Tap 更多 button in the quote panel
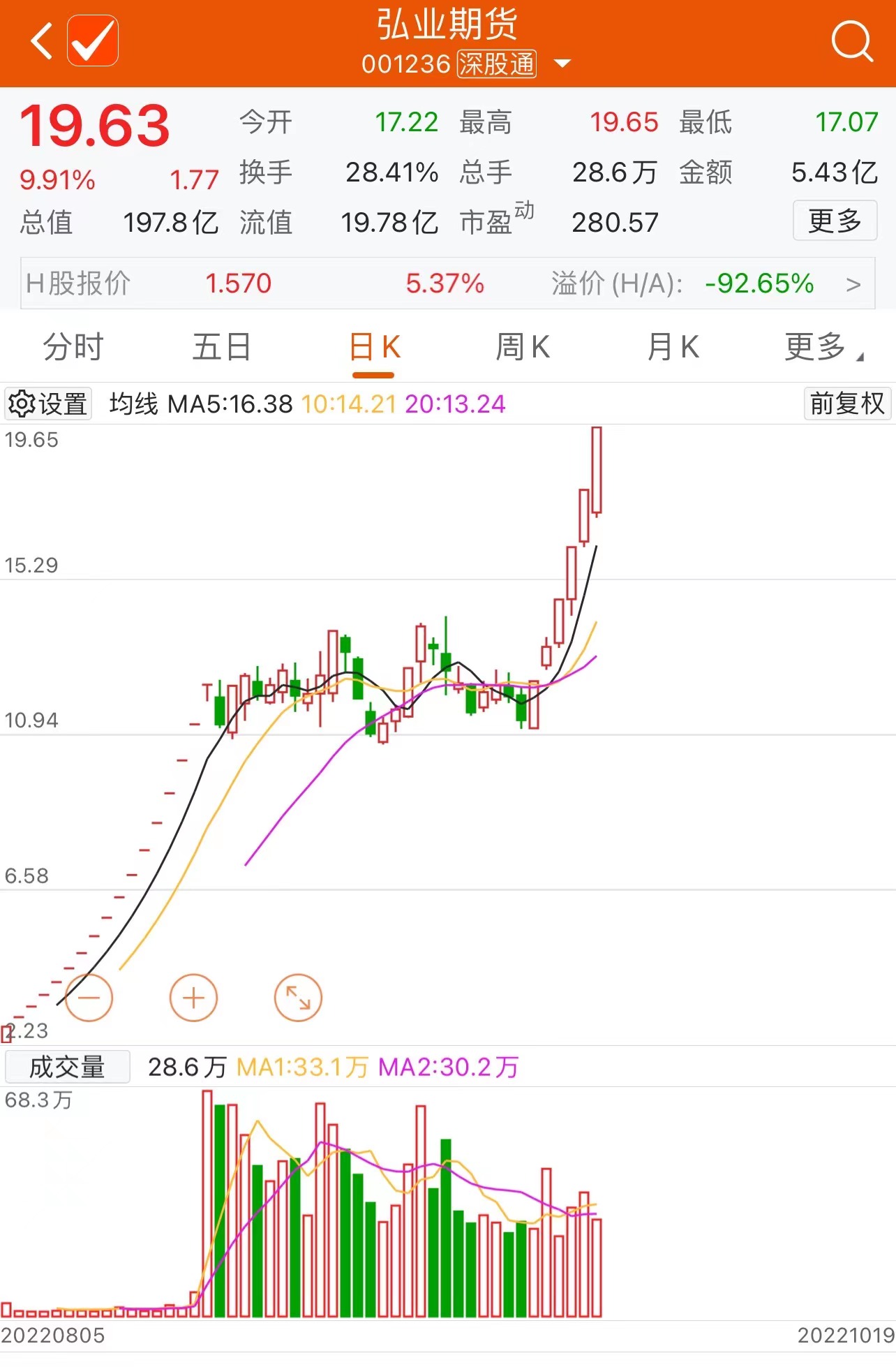The image size is (896, 1367). coord(835,221)
